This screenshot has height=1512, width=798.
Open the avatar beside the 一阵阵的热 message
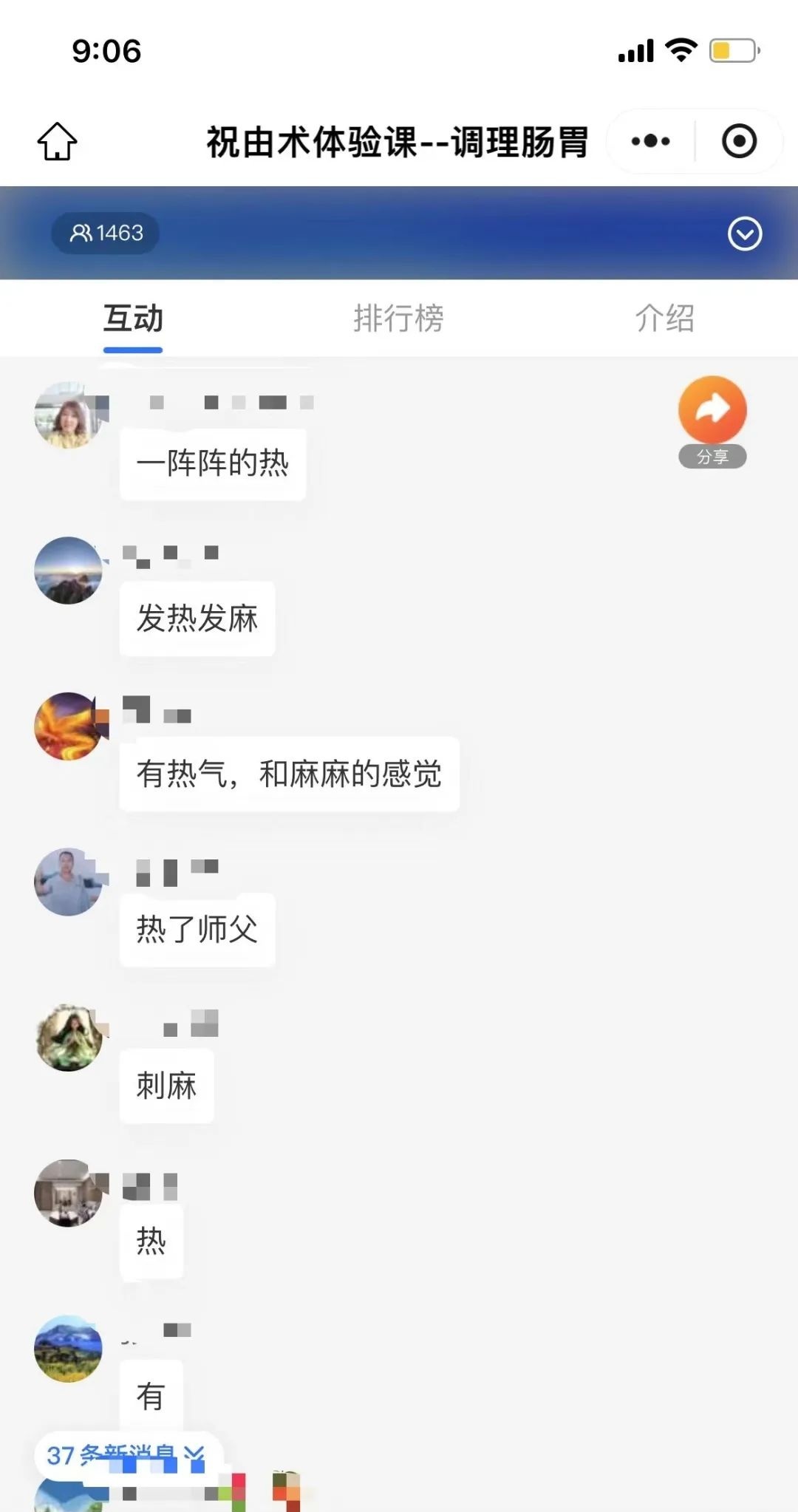[x=68, y=415]
